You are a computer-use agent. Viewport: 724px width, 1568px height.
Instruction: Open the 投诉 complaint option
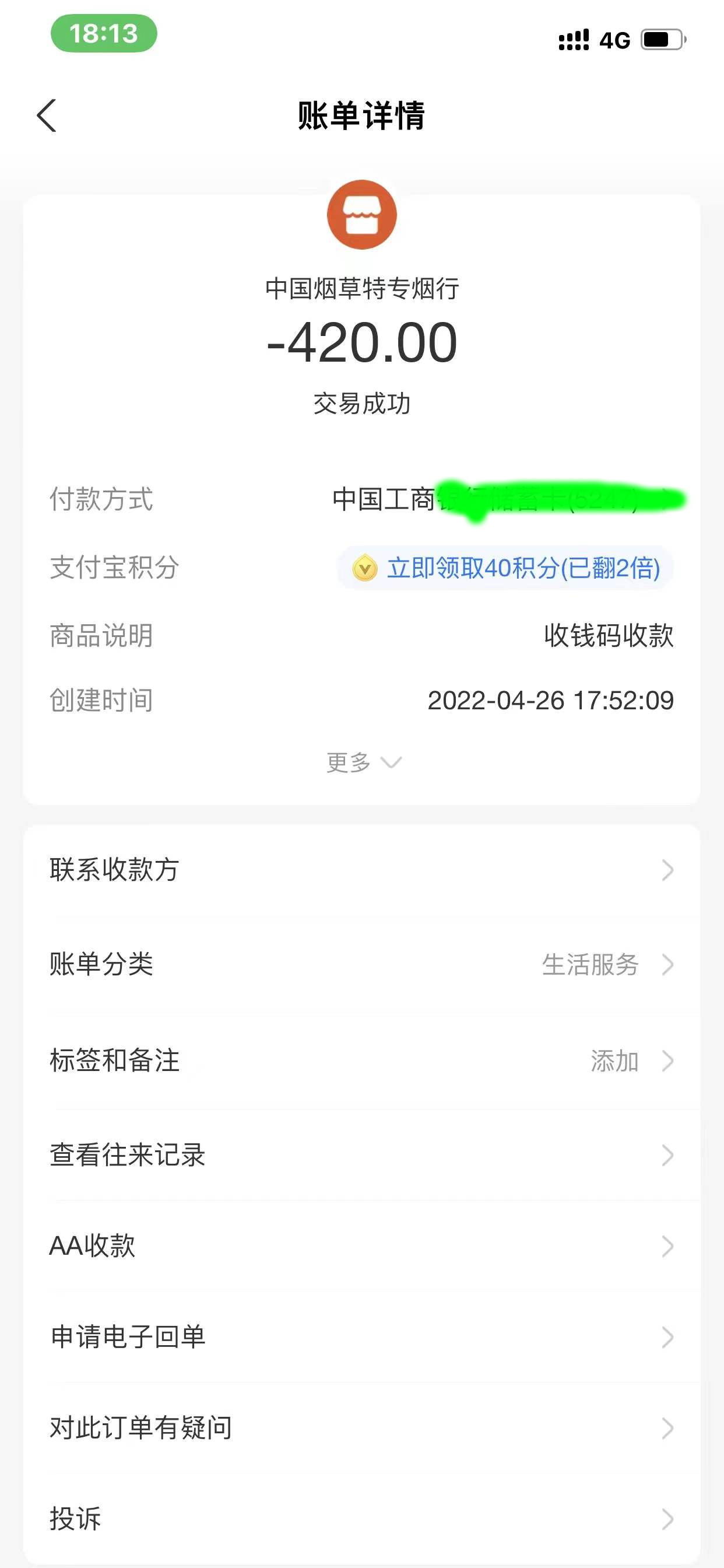pyautogui.click(x=361, y=1518)
